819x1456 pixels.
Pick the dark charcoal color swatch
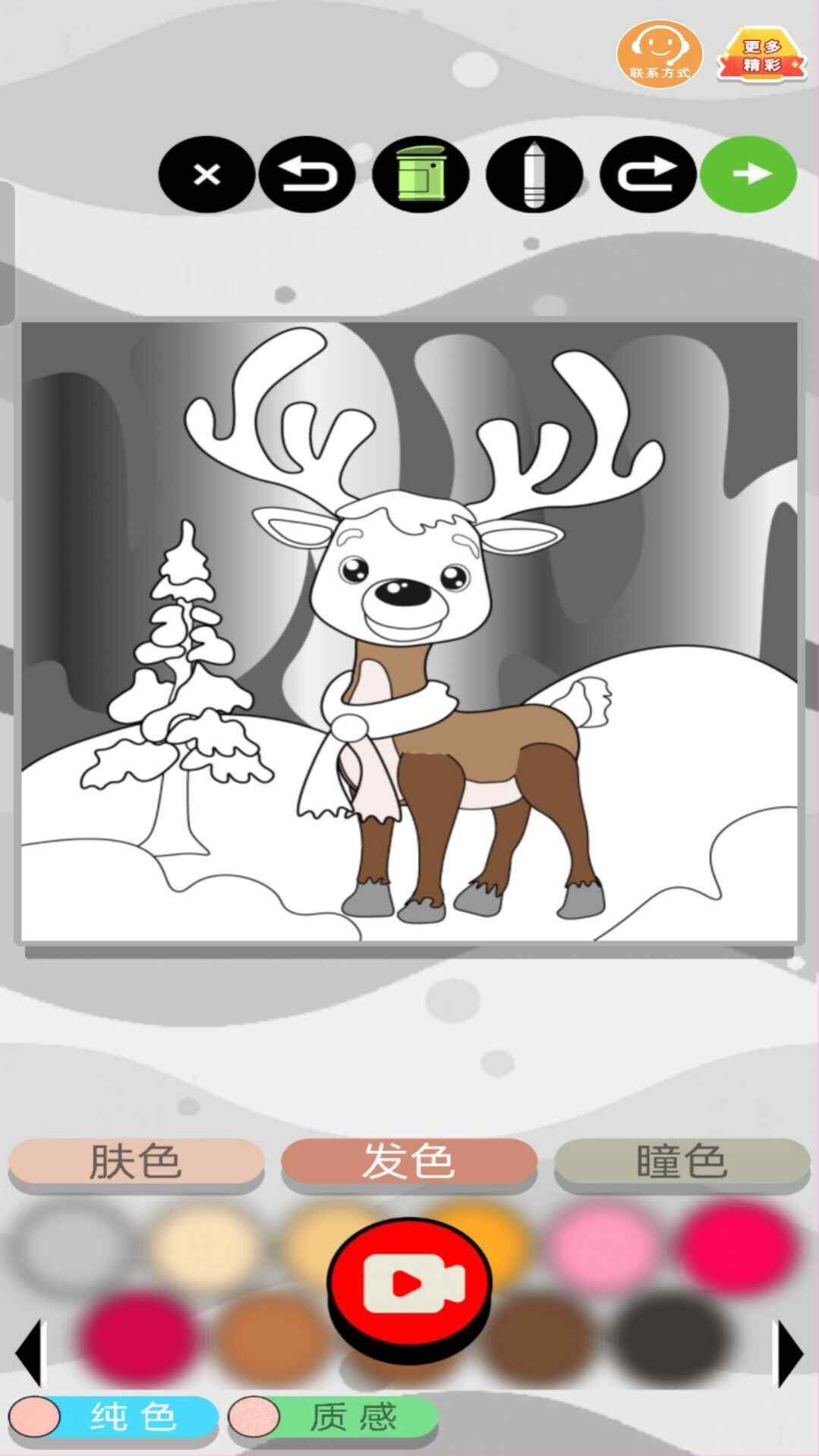pyautogui.click(x=671, y=1337)
